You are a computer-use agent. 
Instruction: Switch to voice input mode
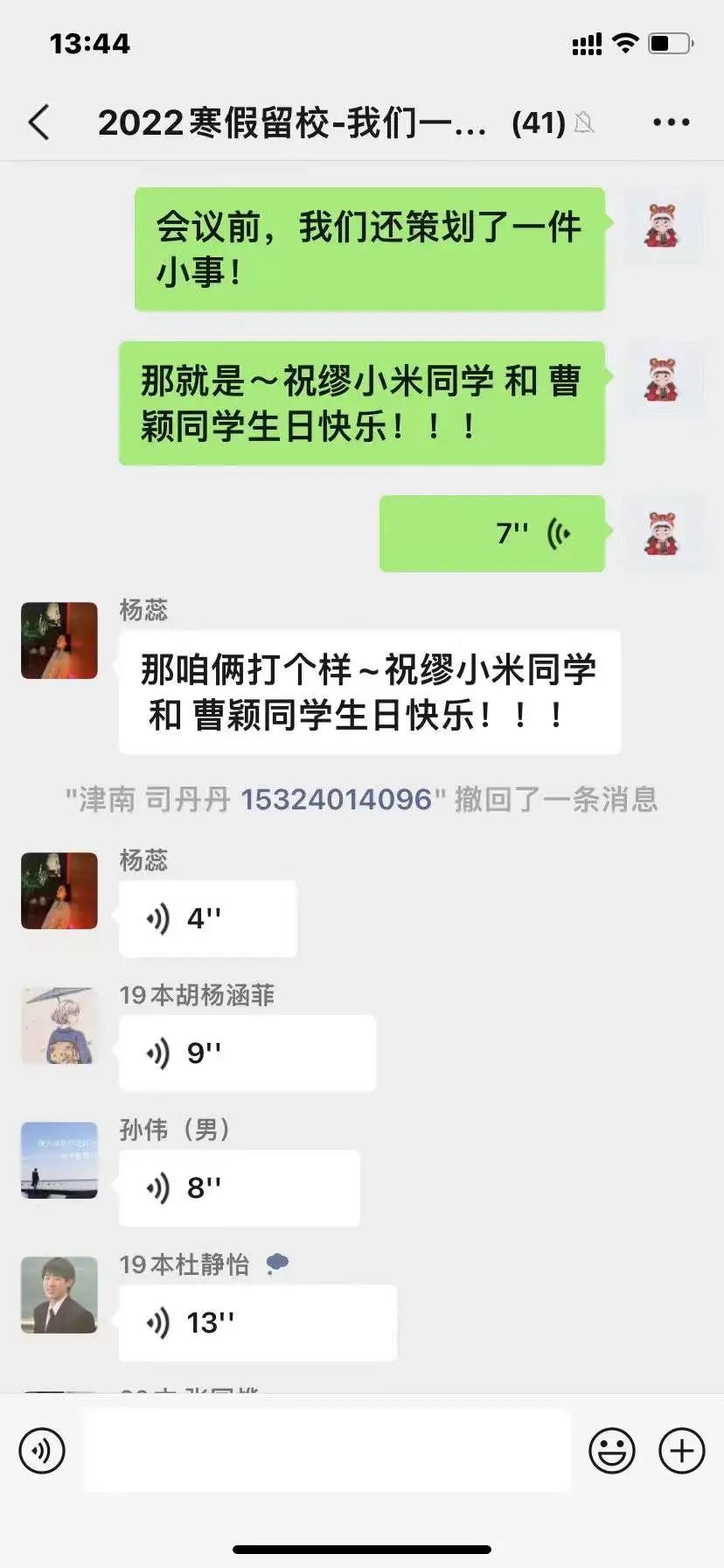[x=42, y=1451]
